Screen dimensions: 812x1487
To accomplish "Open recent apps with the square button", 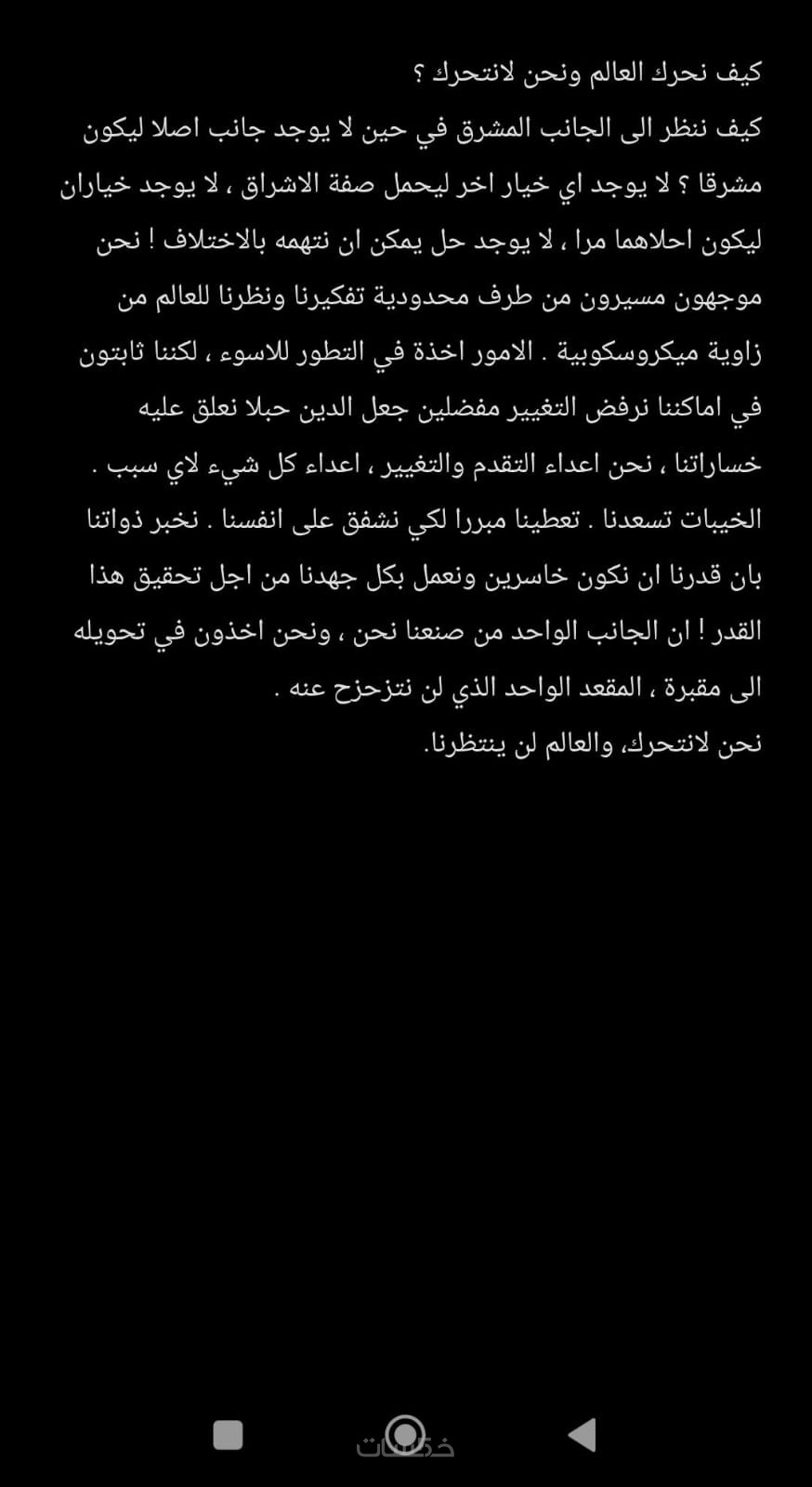I will click(228, 1434).
